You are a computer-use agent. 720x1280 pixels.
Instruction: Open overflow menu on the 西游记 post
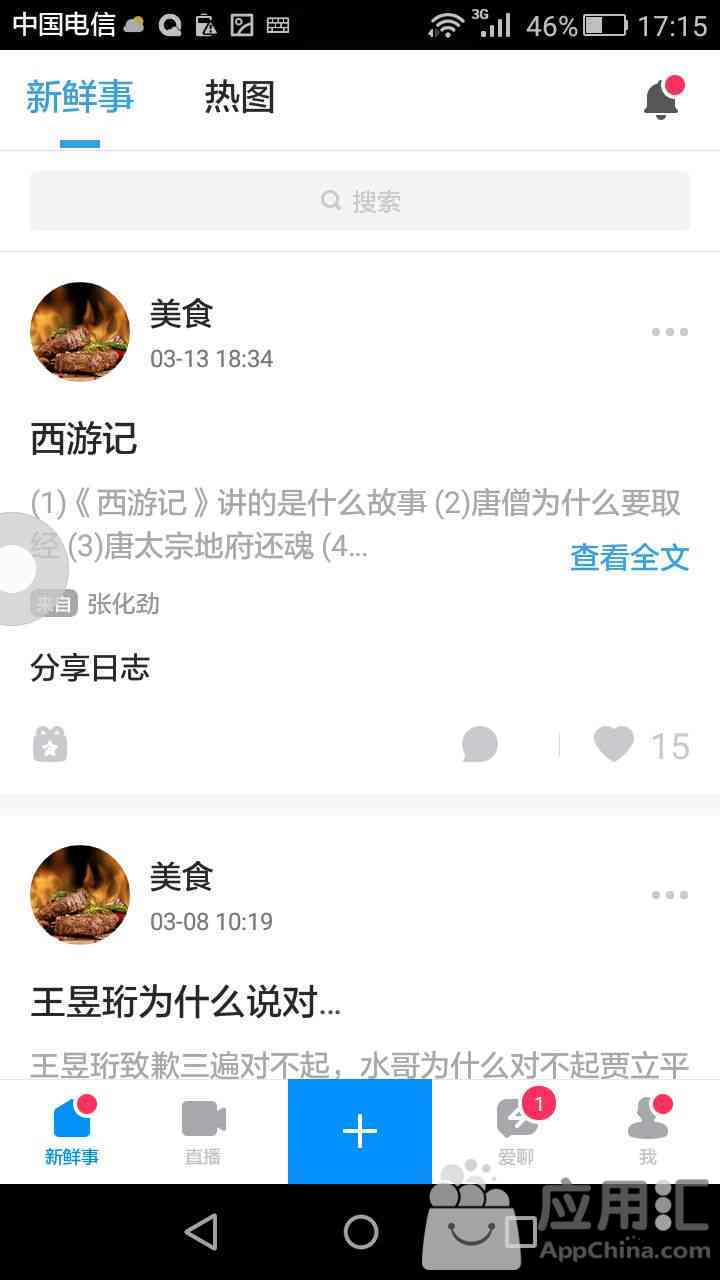pos(669,332)
